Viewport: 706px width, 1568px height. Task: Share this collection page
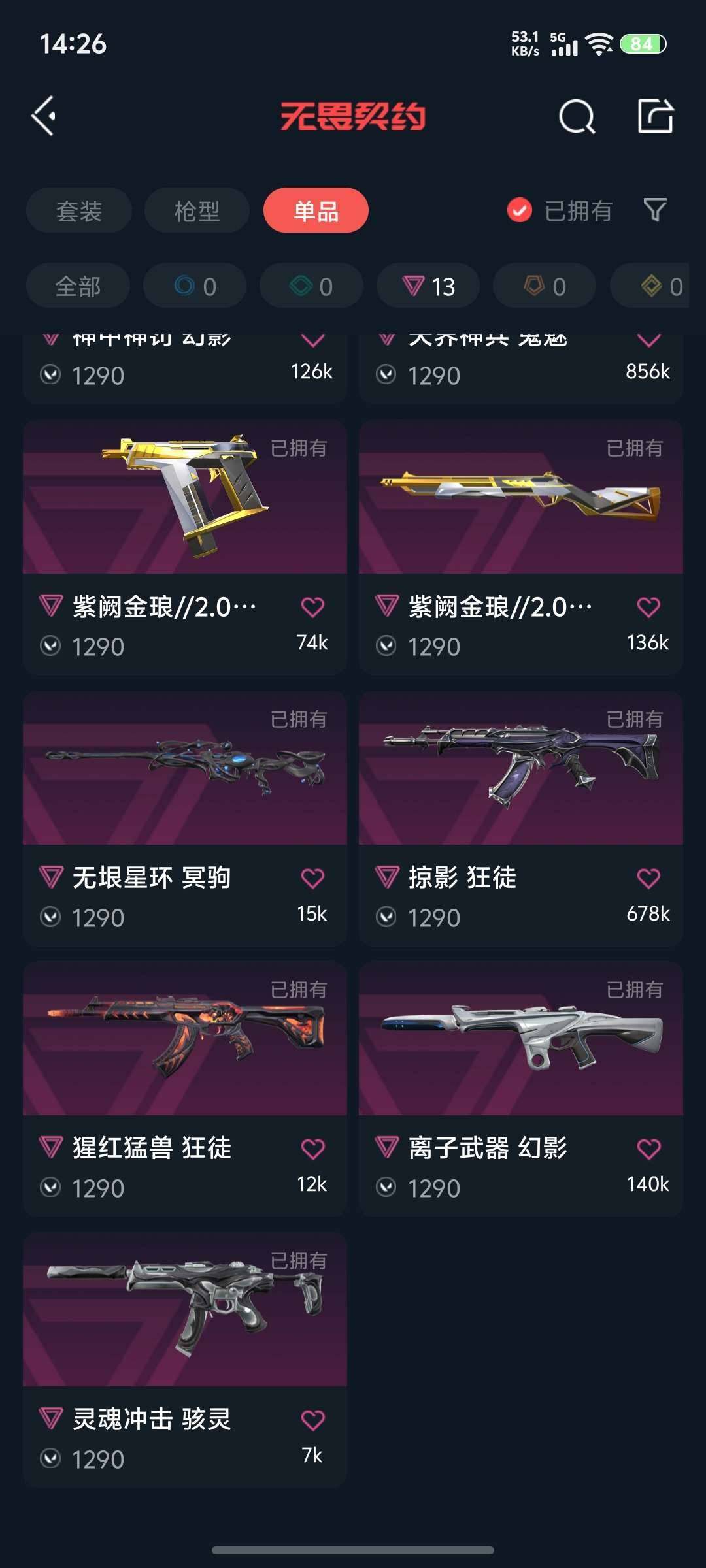click(x=655, y=116)
